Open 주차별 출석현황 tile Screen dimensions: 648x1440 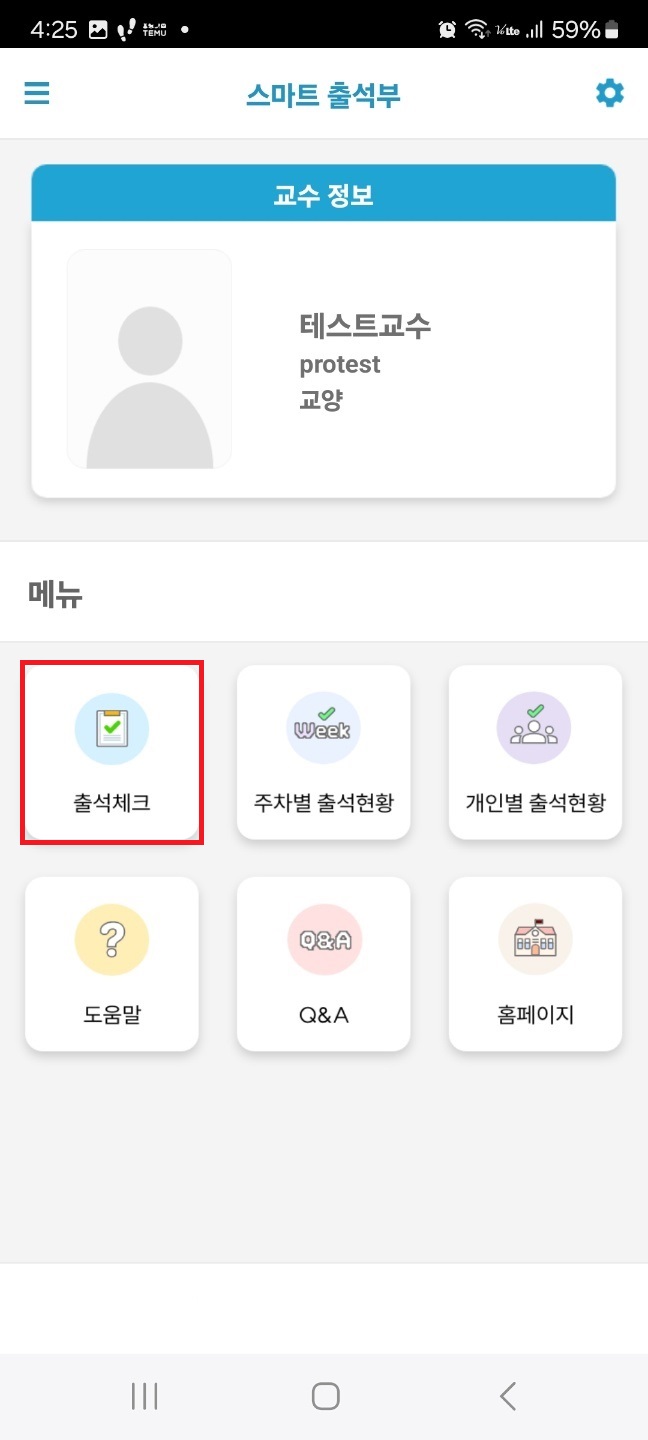324,752
